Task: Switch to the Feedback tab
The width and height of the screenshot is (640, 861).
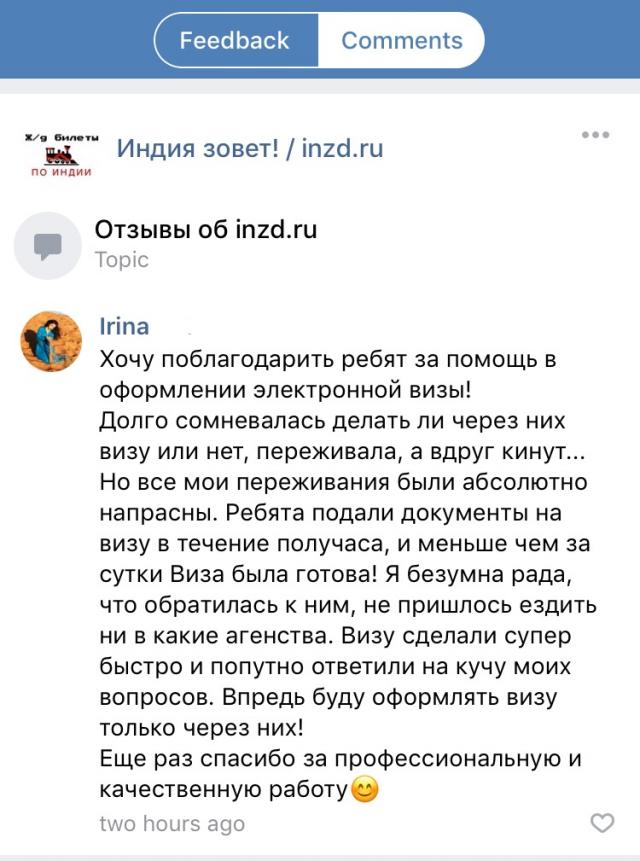Action: (x=235, y=41)
